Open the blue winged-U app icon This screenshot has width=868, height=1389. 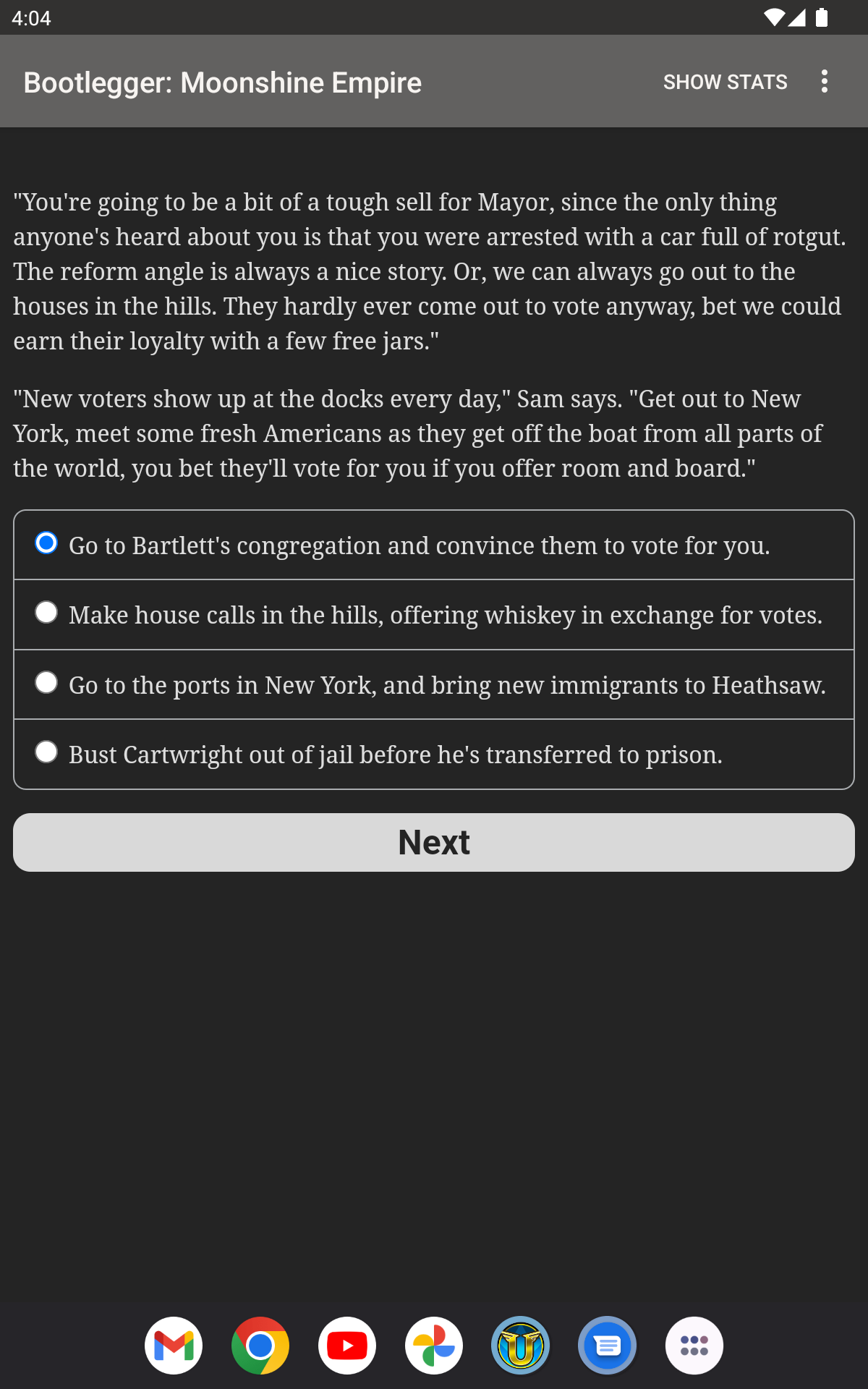click(x=521, y=1346)
